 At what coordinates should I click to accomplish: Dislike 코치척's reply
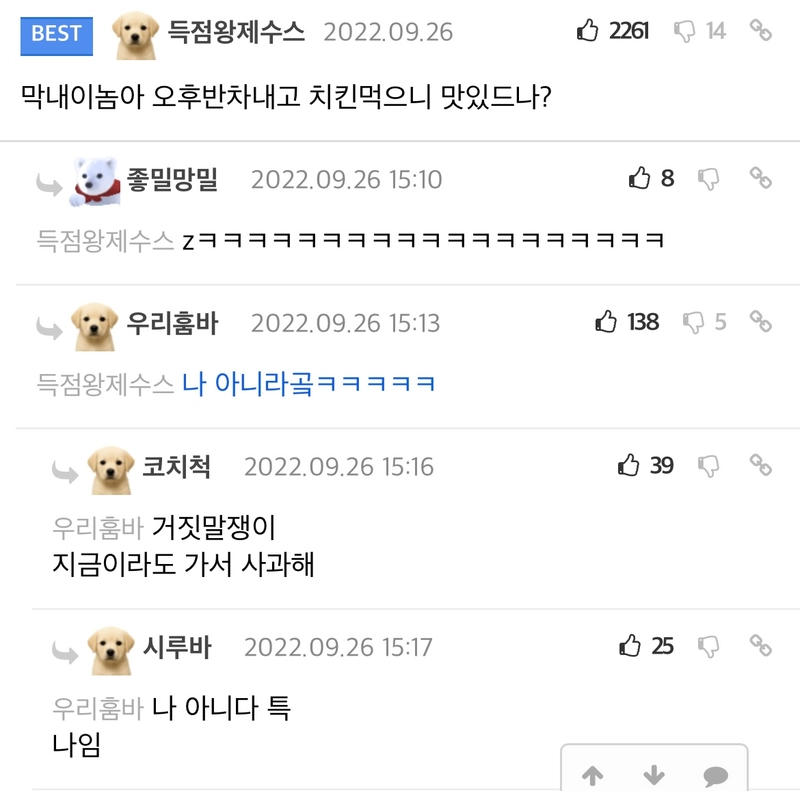pyautogui.click(x=709, y=465)
